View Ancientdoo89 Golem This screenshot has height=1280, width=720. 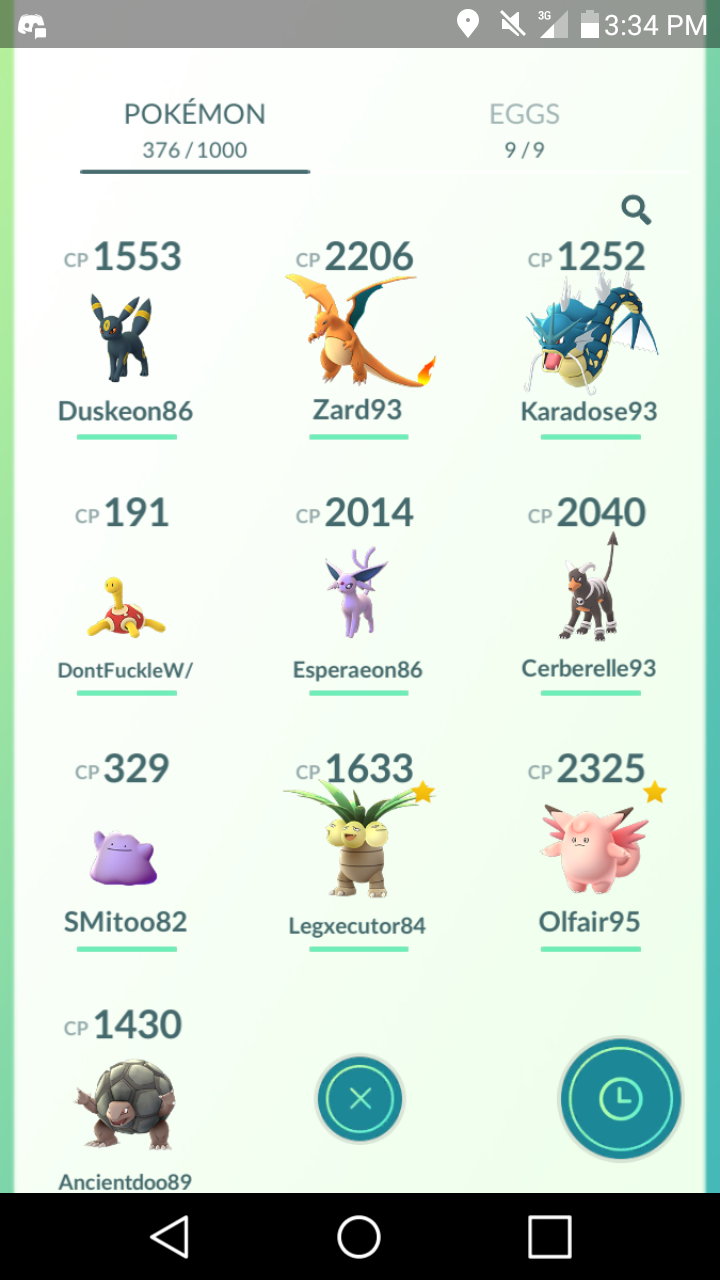point(125,1100)
